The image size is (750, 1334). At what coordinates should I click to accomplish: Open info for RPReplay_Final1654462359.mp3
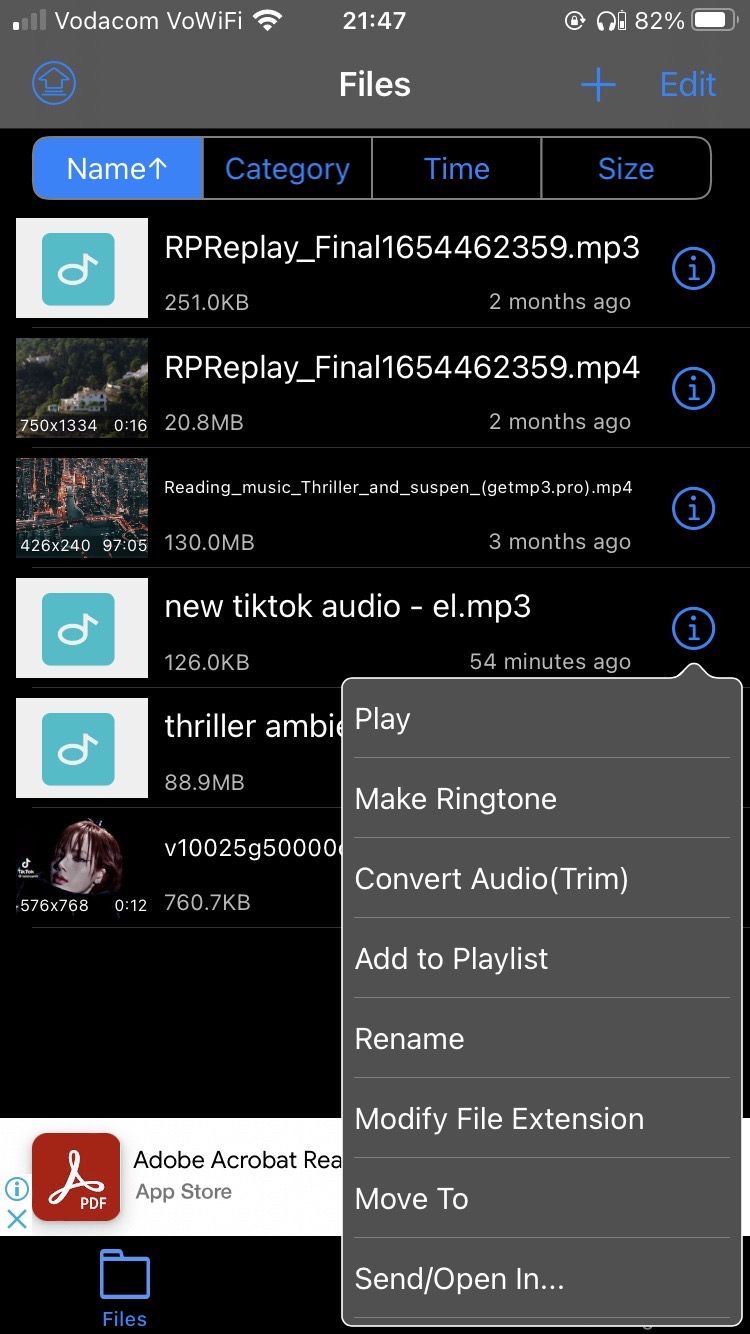click(693, 268)
